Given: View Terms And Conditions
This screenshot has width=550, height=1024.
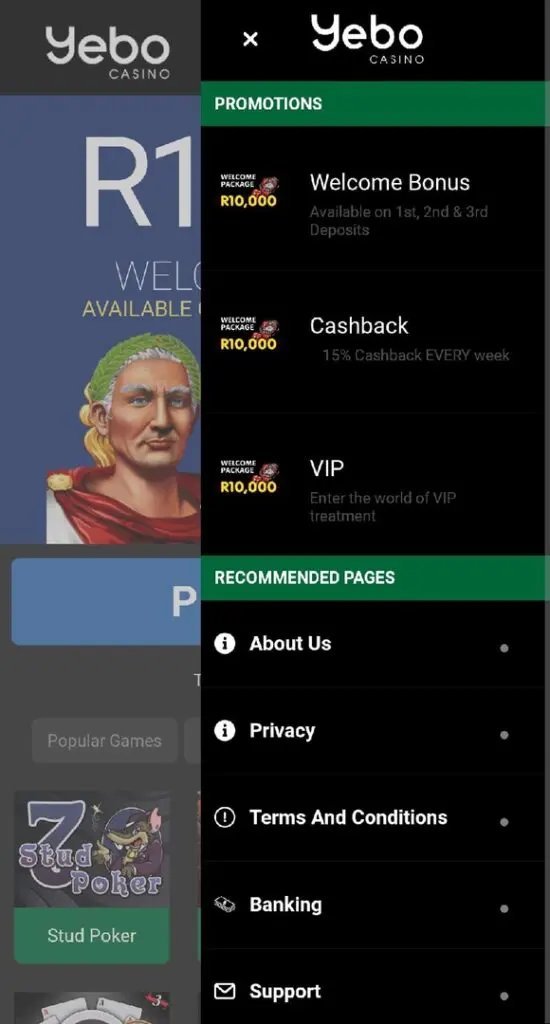Looking at the screenshot, I should [x=372, y=818].
